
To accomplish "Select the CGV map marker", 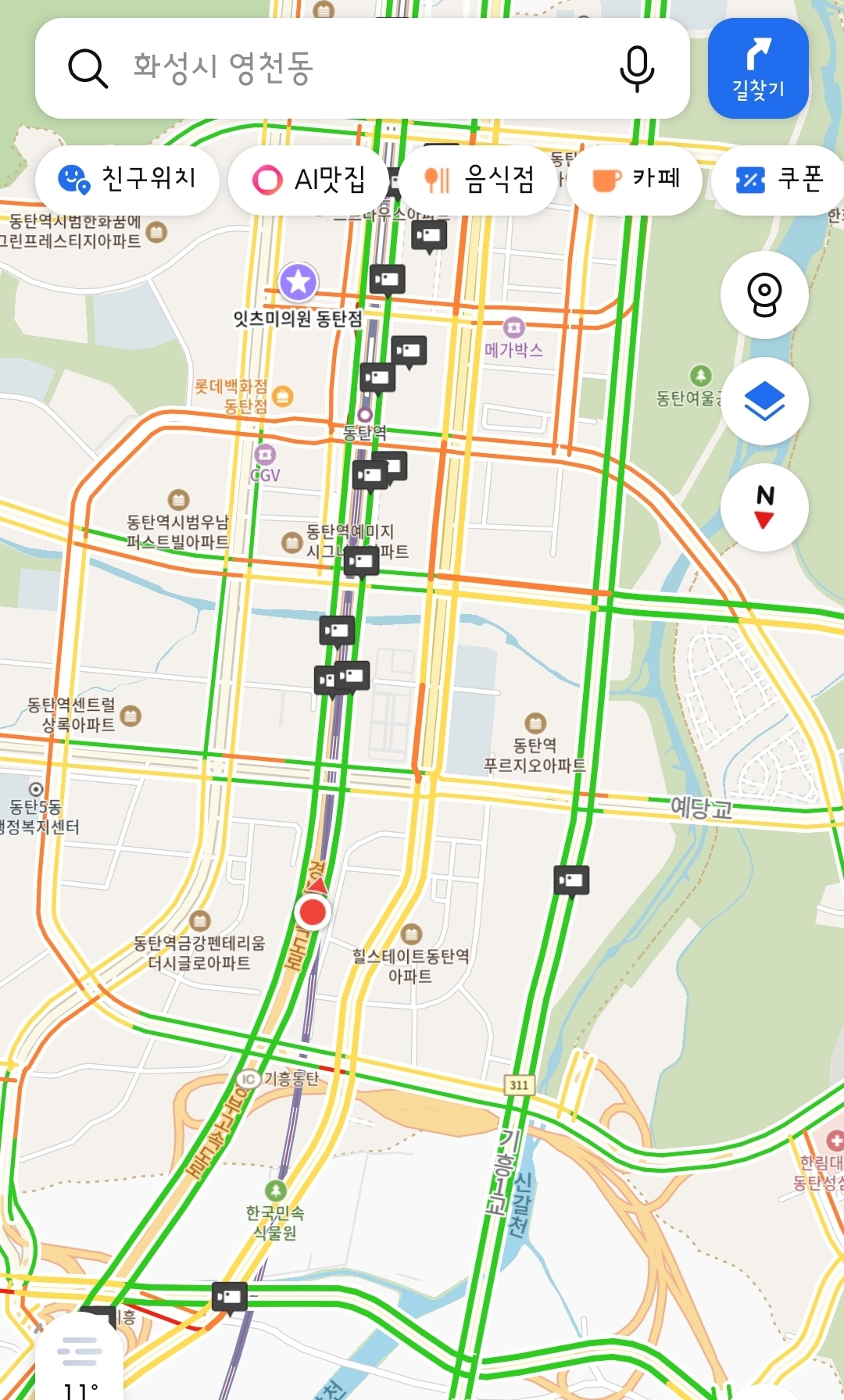I will click(265, 455).
